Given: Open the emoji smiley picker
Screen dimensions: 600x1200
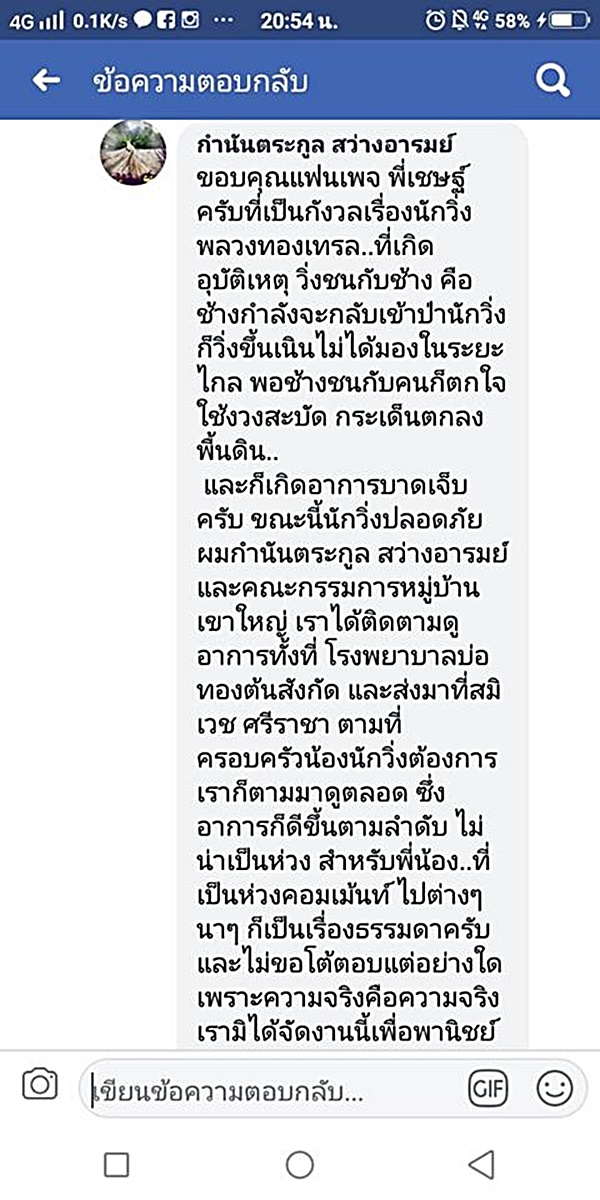Looking at the screenshot, I should (x=554, y=1087).
